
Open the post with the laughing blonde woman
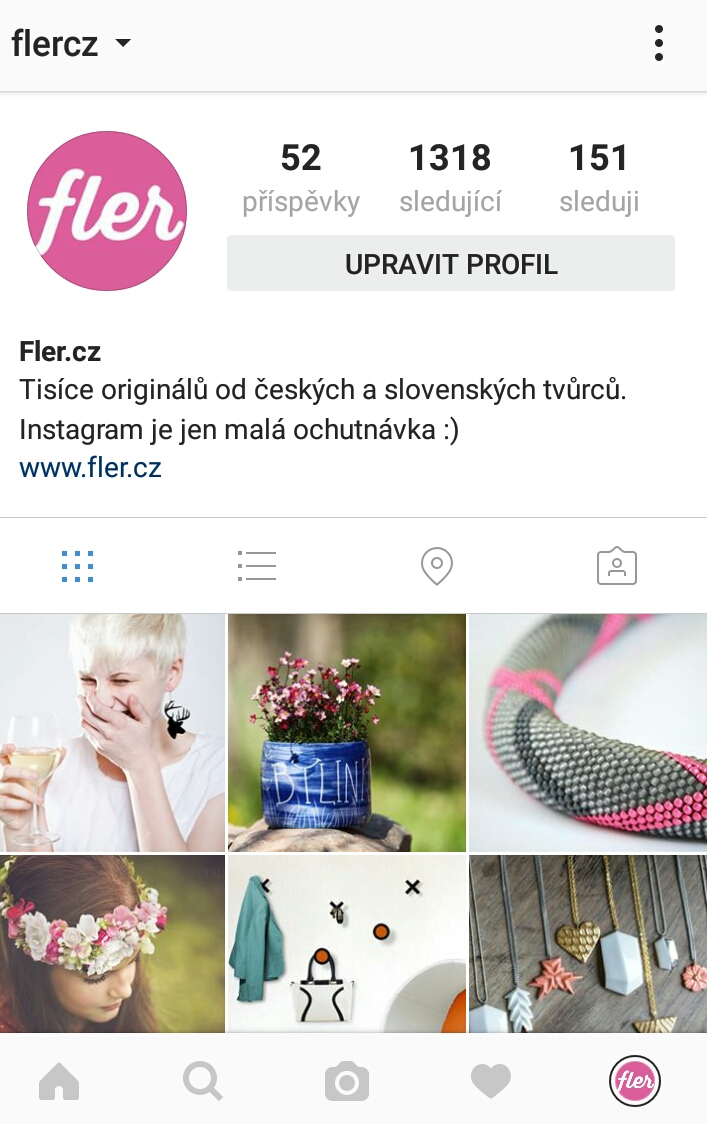[x=112, y=733]
